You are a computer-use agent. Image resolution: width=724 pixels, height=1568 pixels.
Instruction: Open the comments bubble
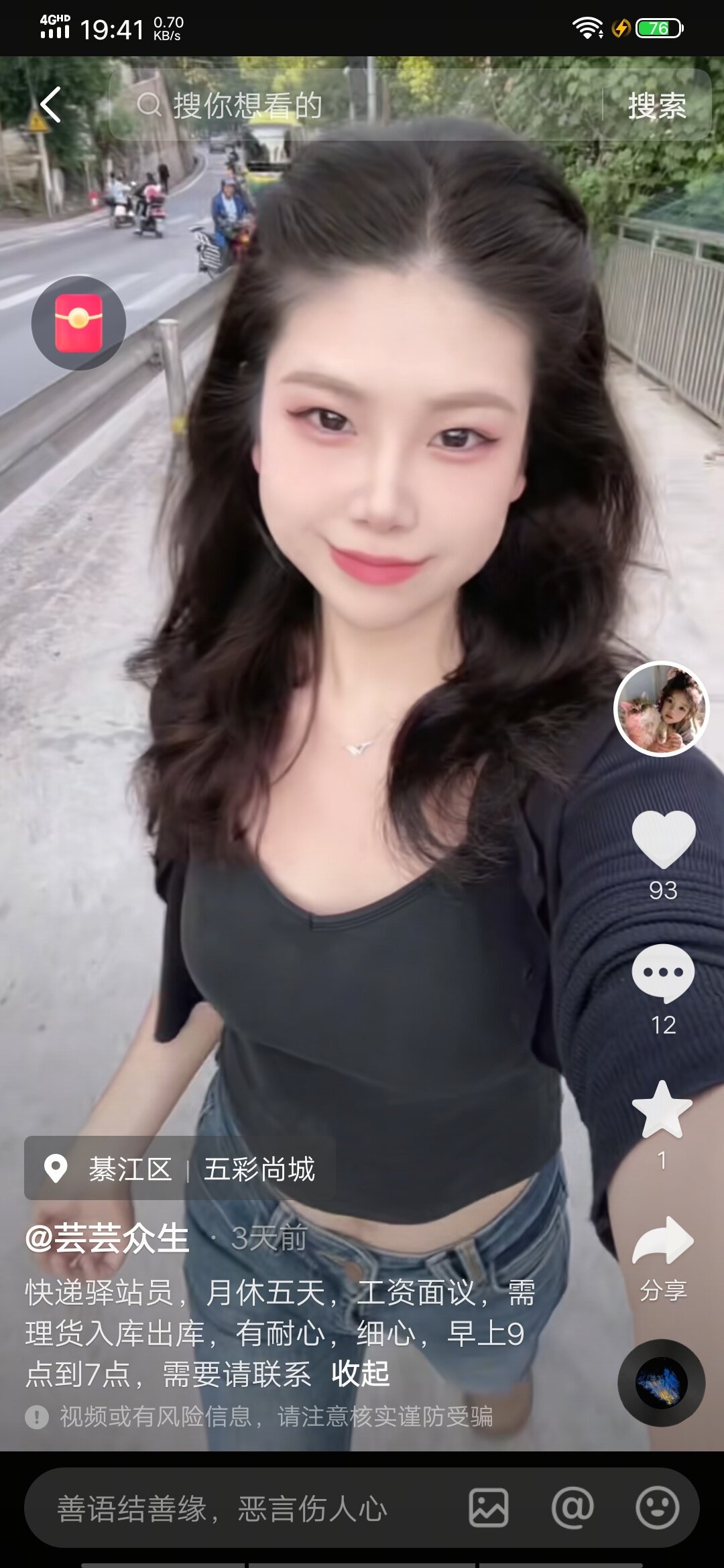[663, 973]
